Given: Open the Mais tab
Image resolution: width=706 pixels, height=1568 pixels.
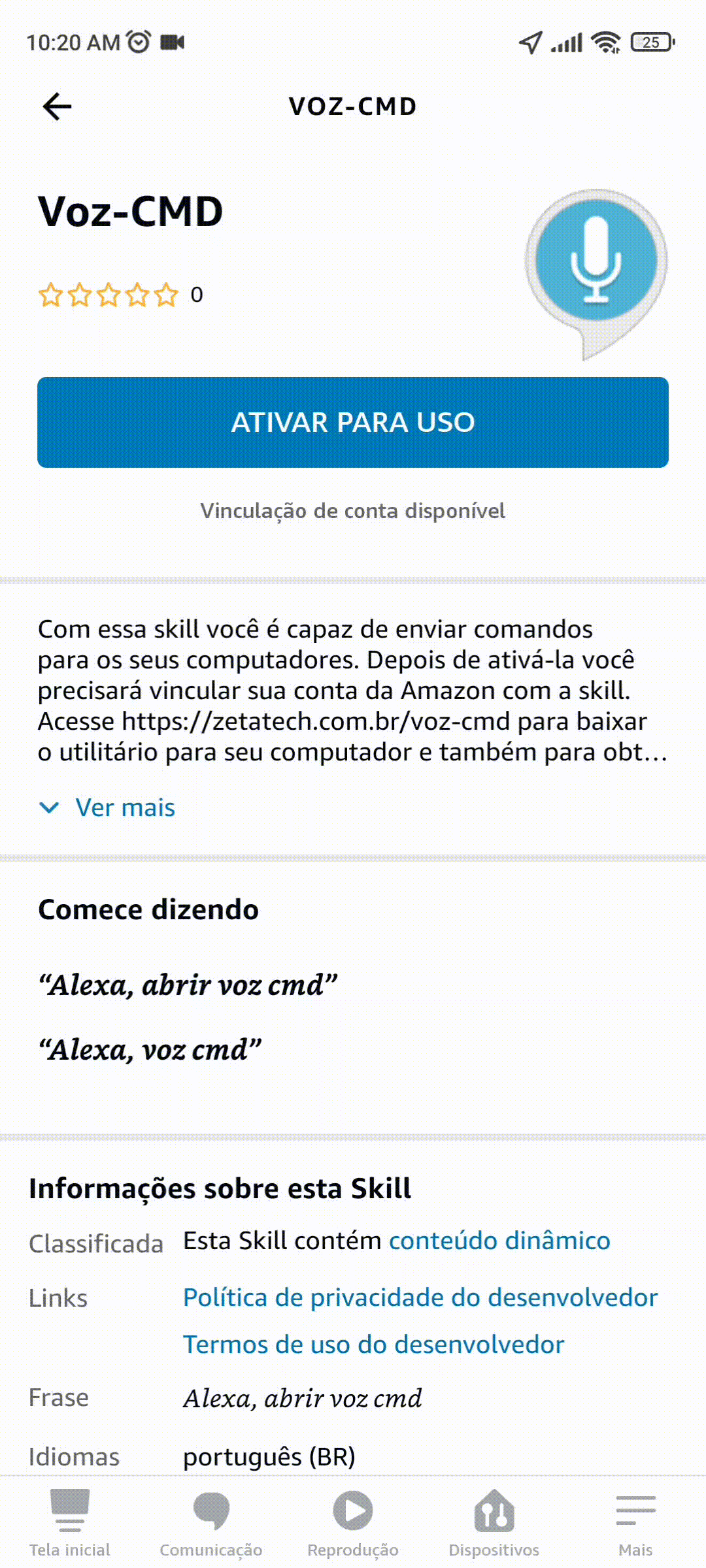Looking at the screenshot, I should (635, 1524).
